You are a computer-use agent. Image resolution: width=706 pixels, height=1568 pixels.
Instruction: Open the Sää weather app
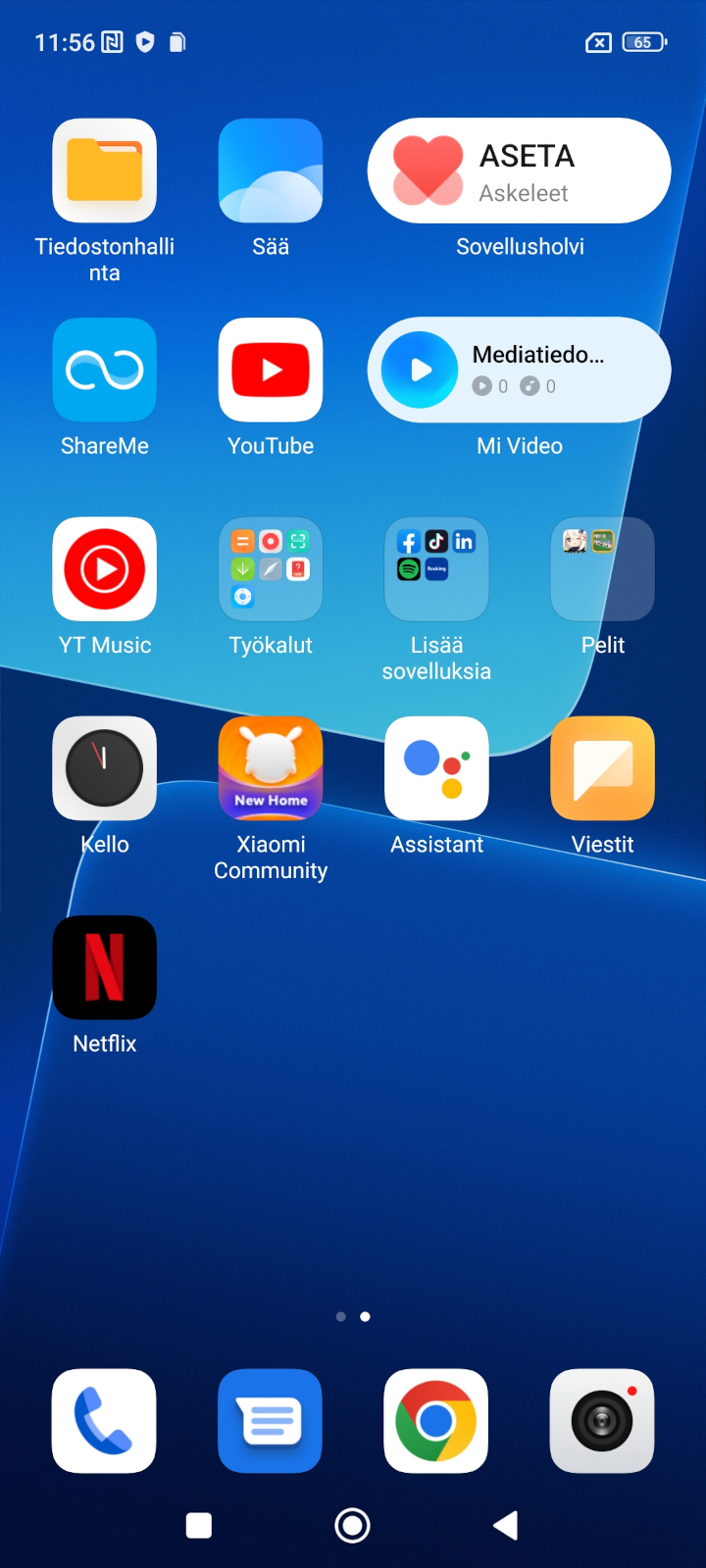click(x=271, y=171)
